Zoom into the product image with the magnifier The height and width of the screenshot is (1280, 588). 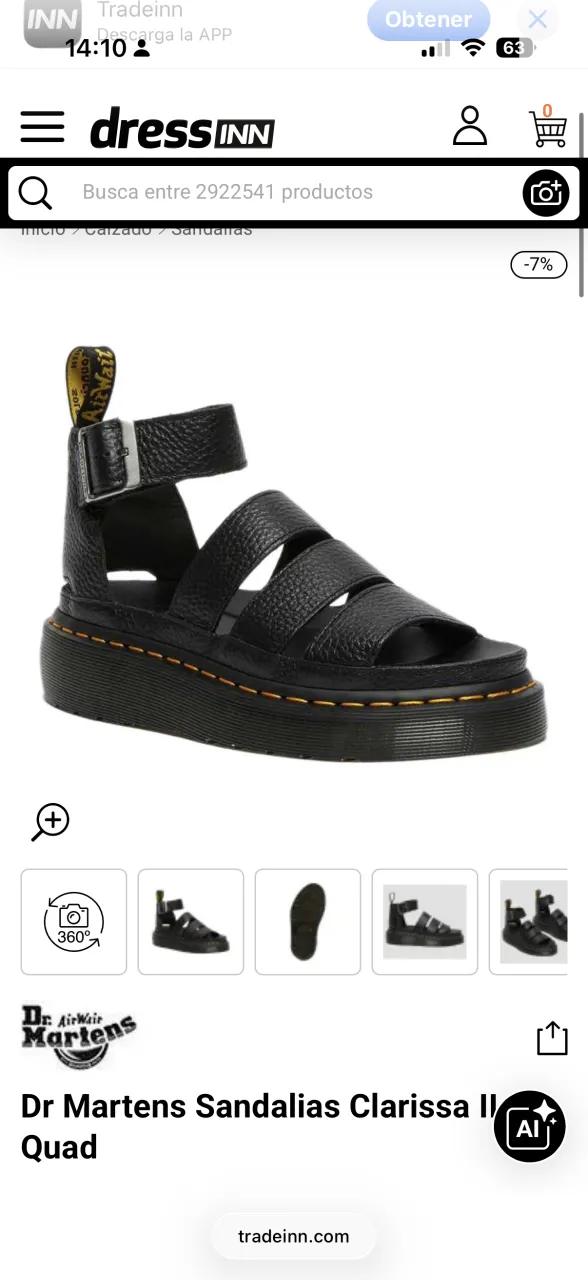point(50,822)
